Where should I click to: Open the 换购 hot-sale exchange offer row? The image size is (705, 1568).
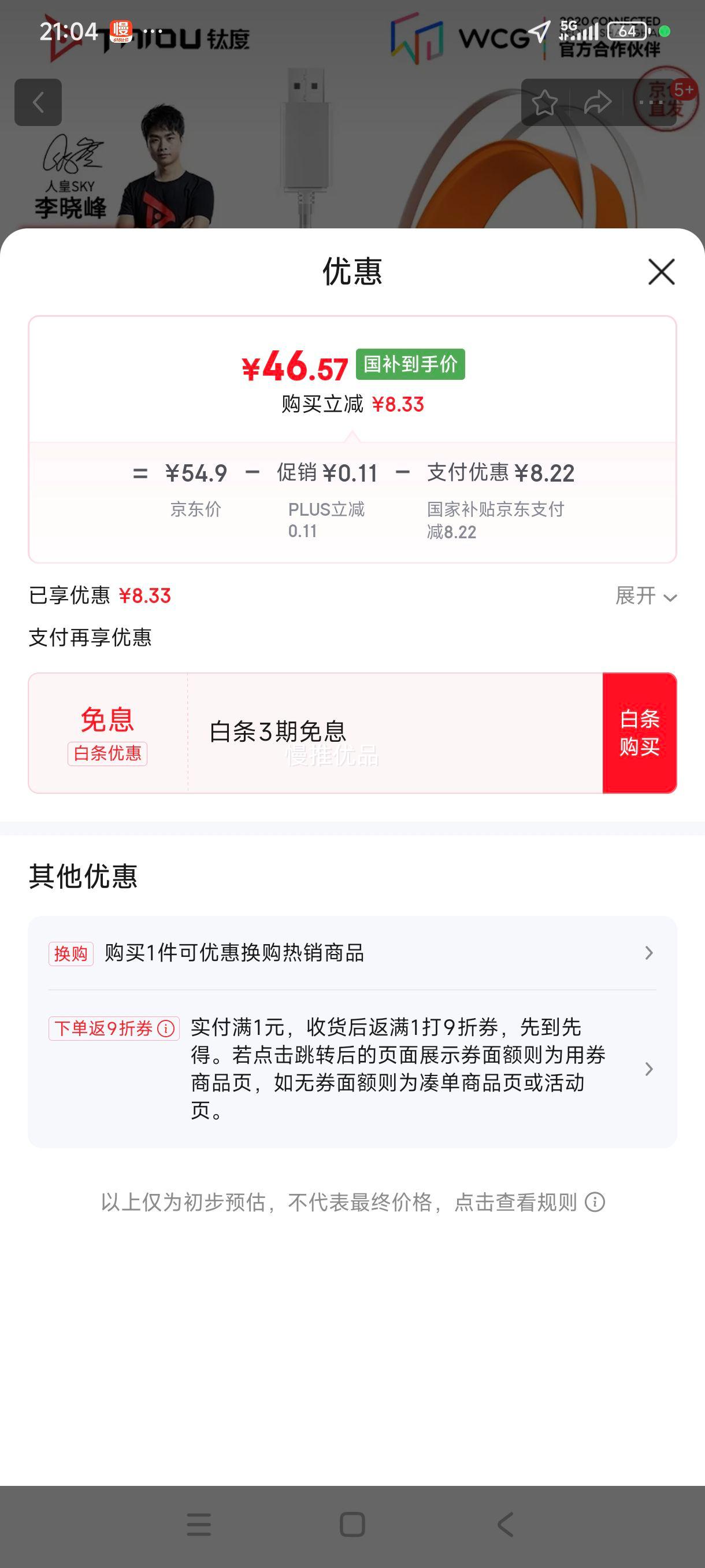click(352, 953)
